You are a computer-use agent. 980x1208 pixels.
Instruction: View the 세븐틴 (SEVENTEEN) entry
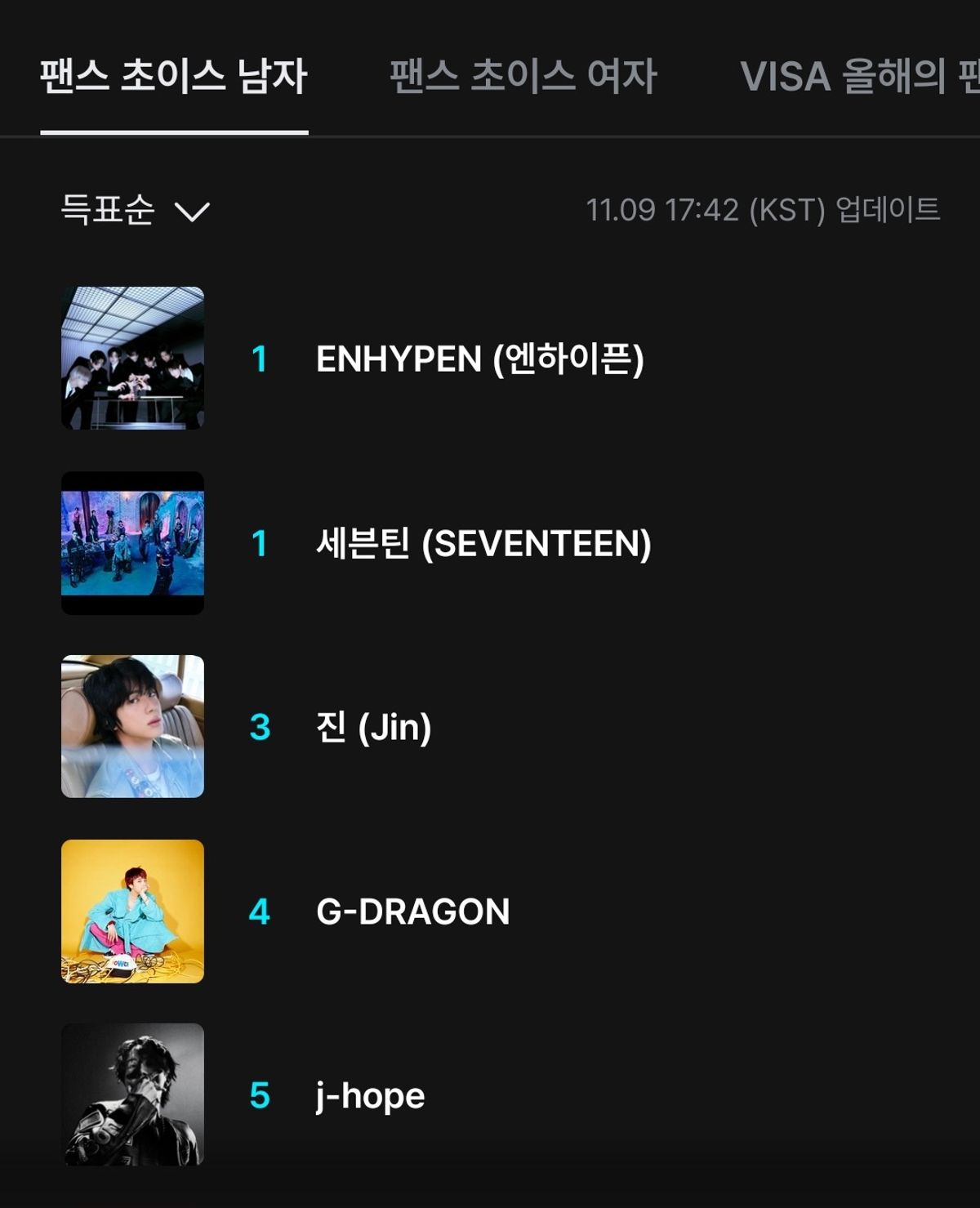click(483, 543)
